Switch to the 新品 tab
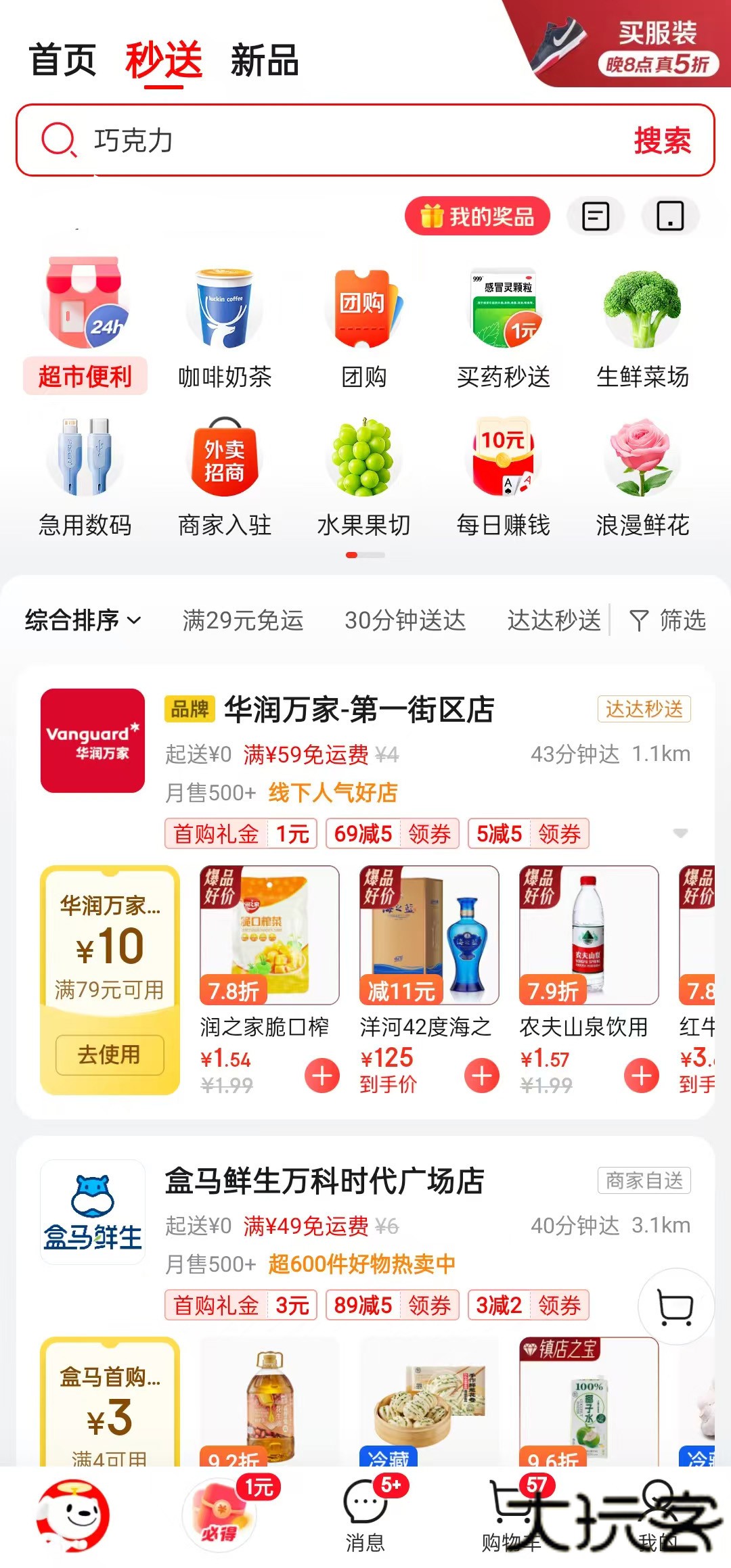Image resolution: width=731 pixels, height=1568 pixels. coord(265,60)
